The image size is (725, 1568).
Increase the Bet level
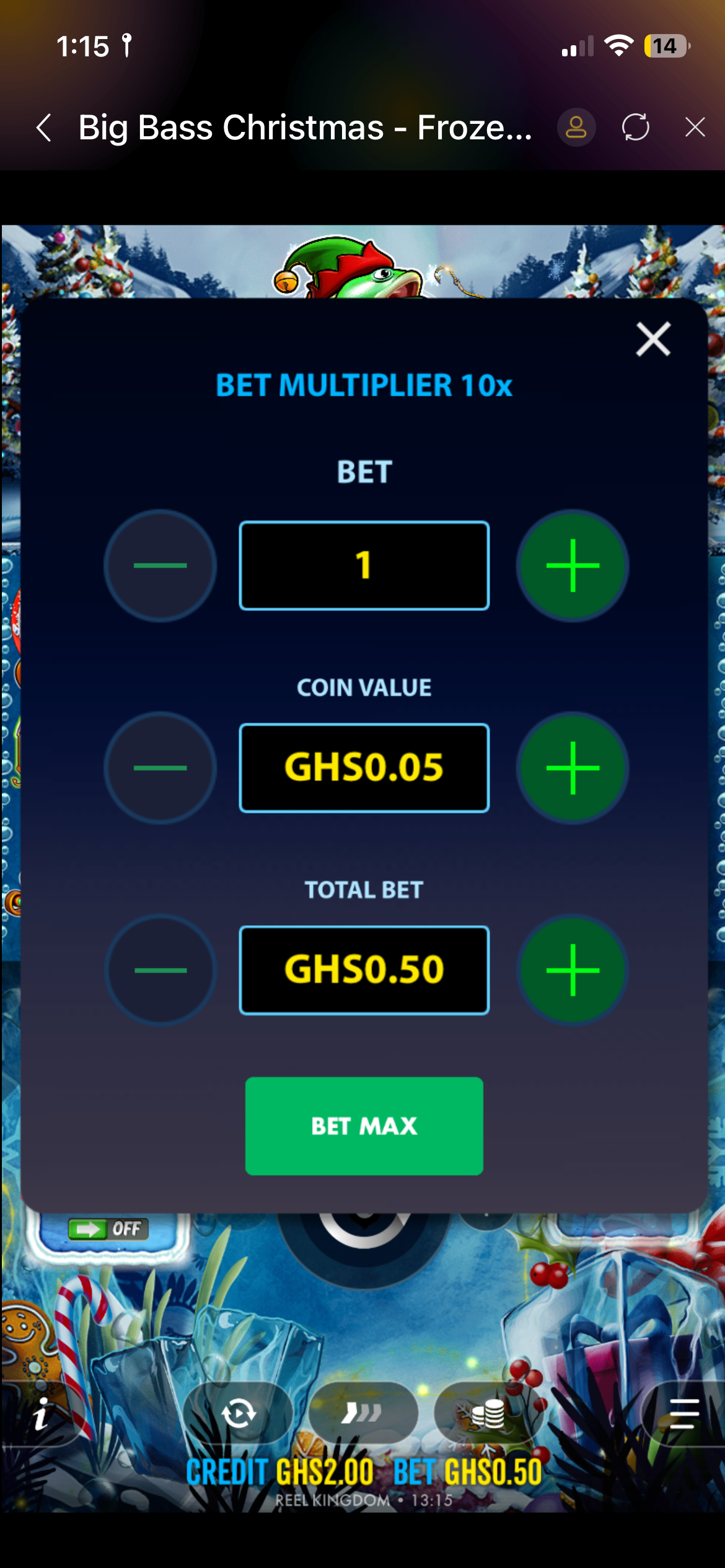[x=573, y=565]
